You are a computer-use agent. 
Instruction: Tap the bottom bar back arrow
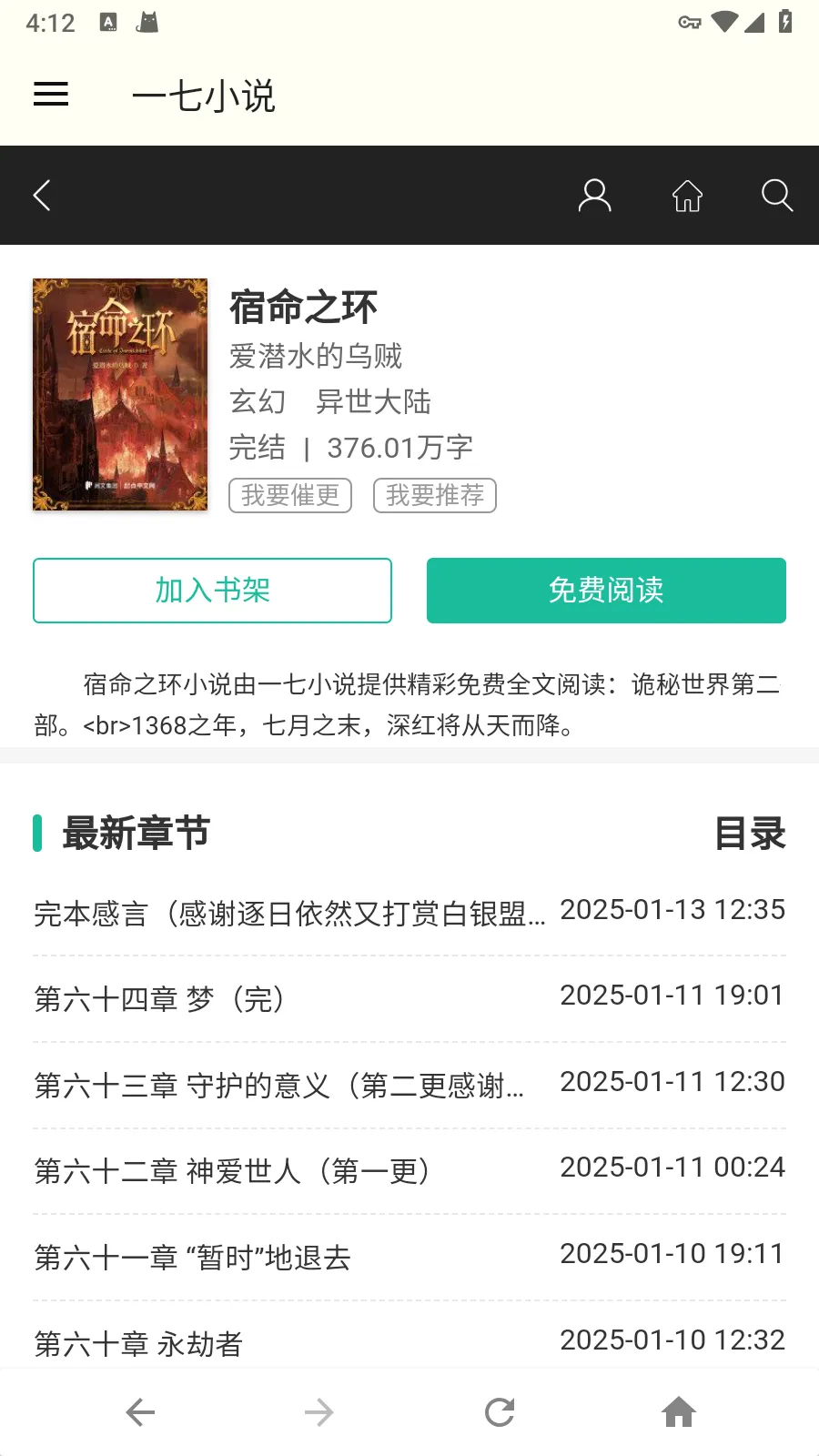pos(140,1412)
